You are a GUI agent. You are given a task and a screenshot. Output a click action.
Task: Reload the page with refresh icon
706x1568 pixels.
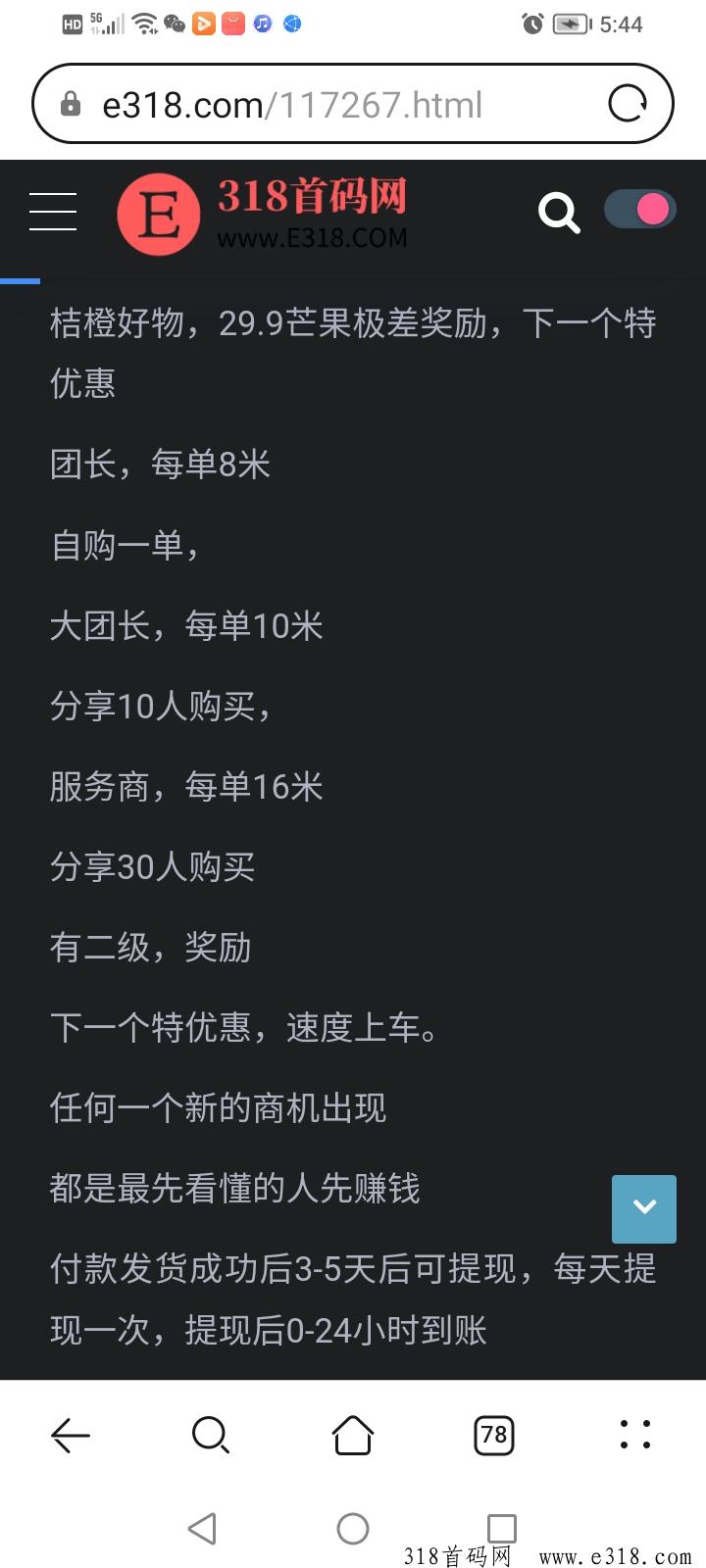pyautogui.click(x=628, y=103)
